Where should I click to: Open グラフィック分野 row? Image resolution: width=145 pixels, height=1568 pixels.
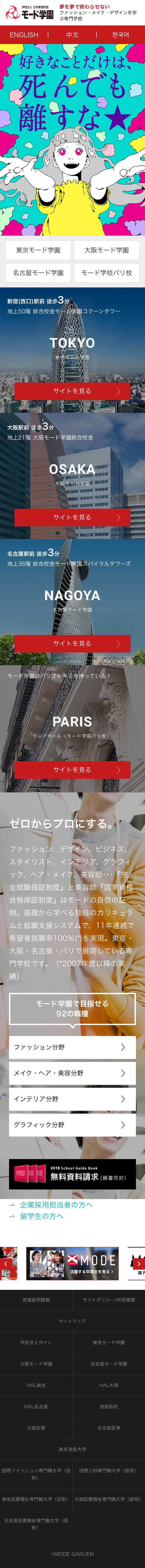coord(72,1124)
